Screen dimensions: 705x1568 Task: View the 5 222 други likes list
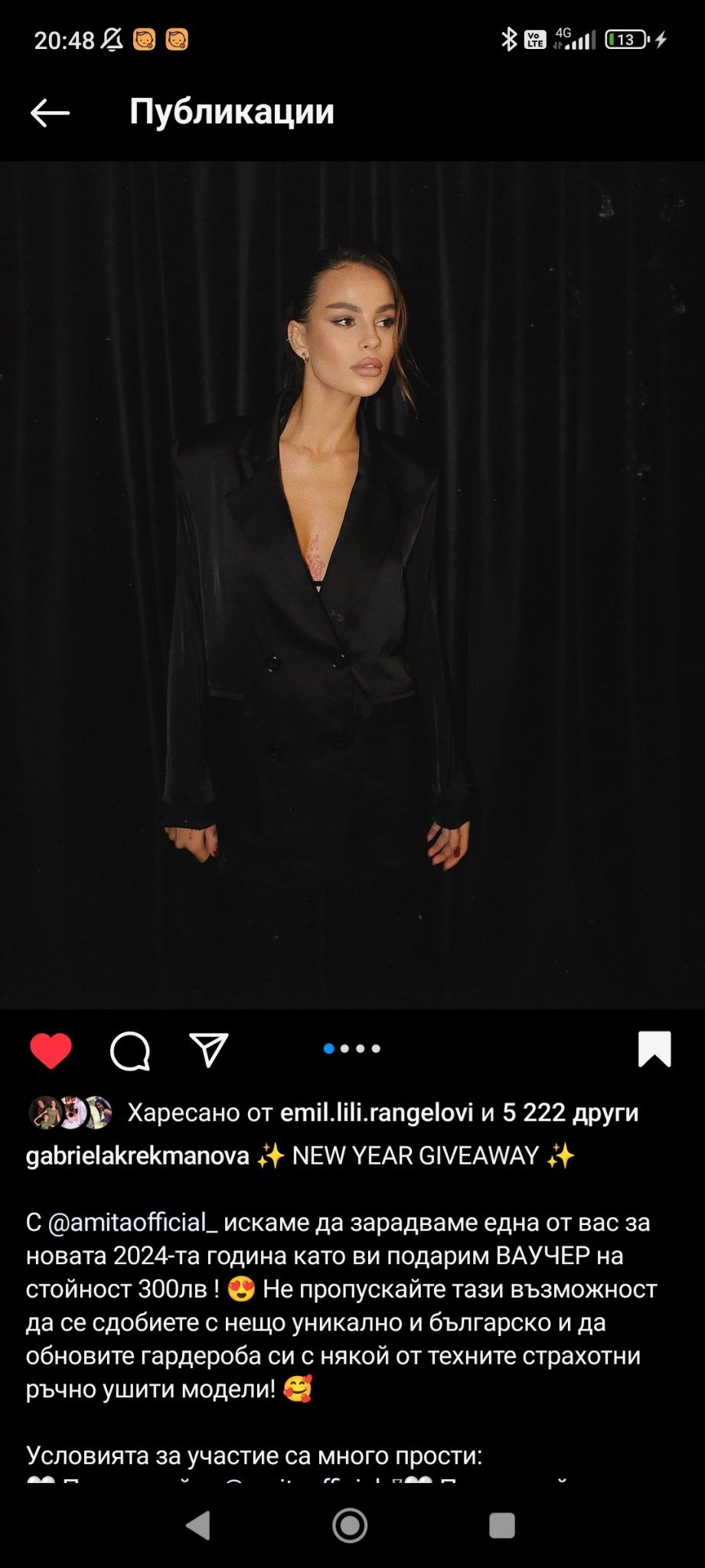[x=570, y=1112]
